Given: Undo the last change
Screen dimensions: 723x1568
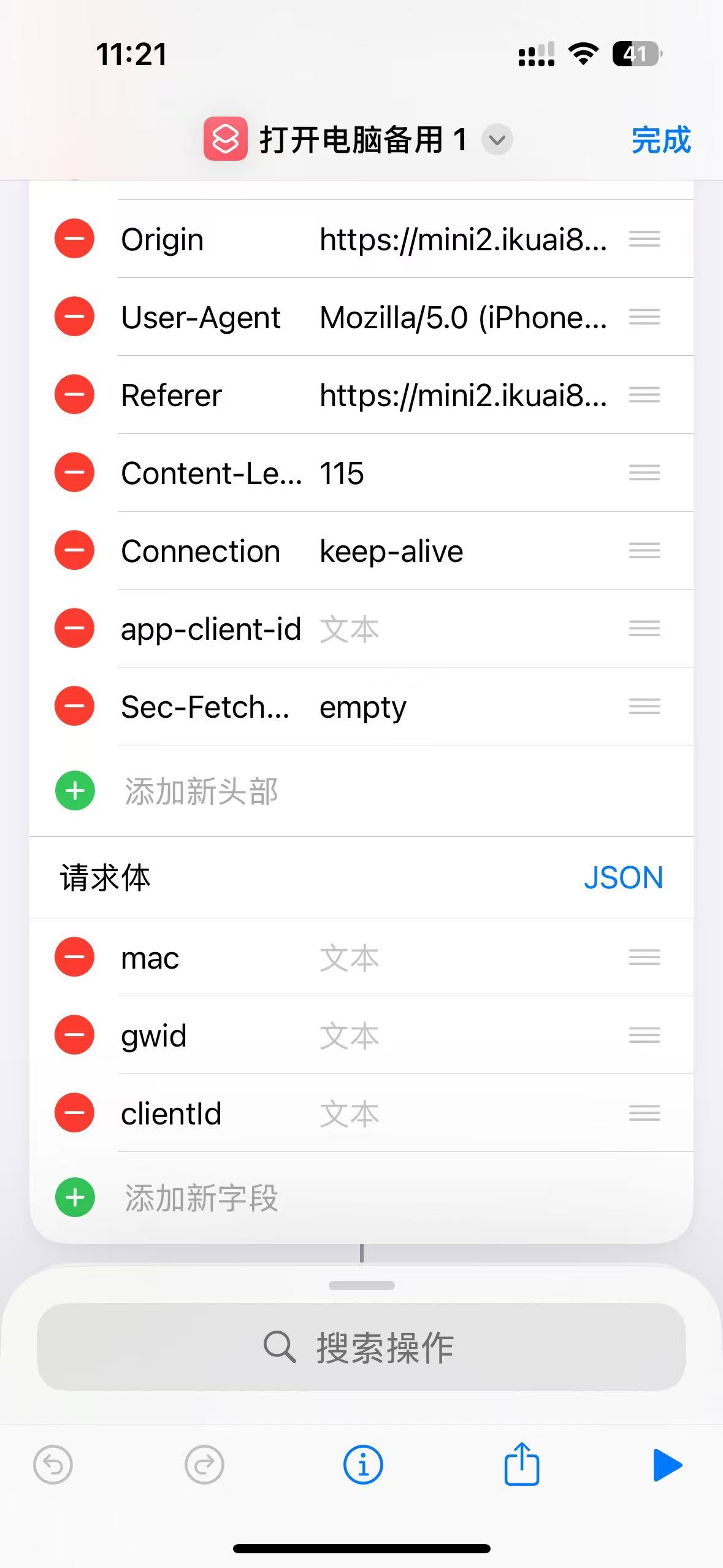Looking at the screenshot, I should (53, 1465).
